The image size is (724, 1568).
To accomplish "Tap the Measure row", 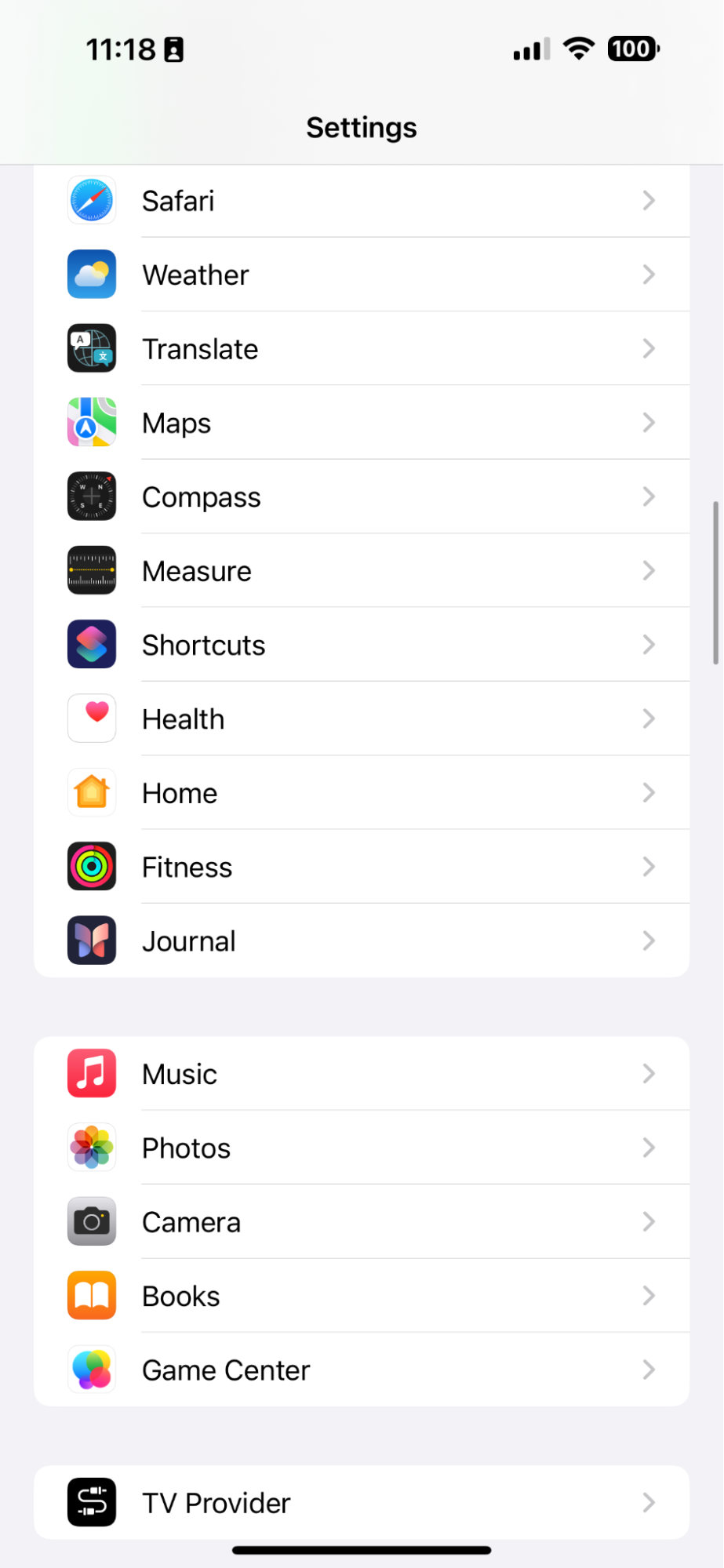I will coord(361,570).
